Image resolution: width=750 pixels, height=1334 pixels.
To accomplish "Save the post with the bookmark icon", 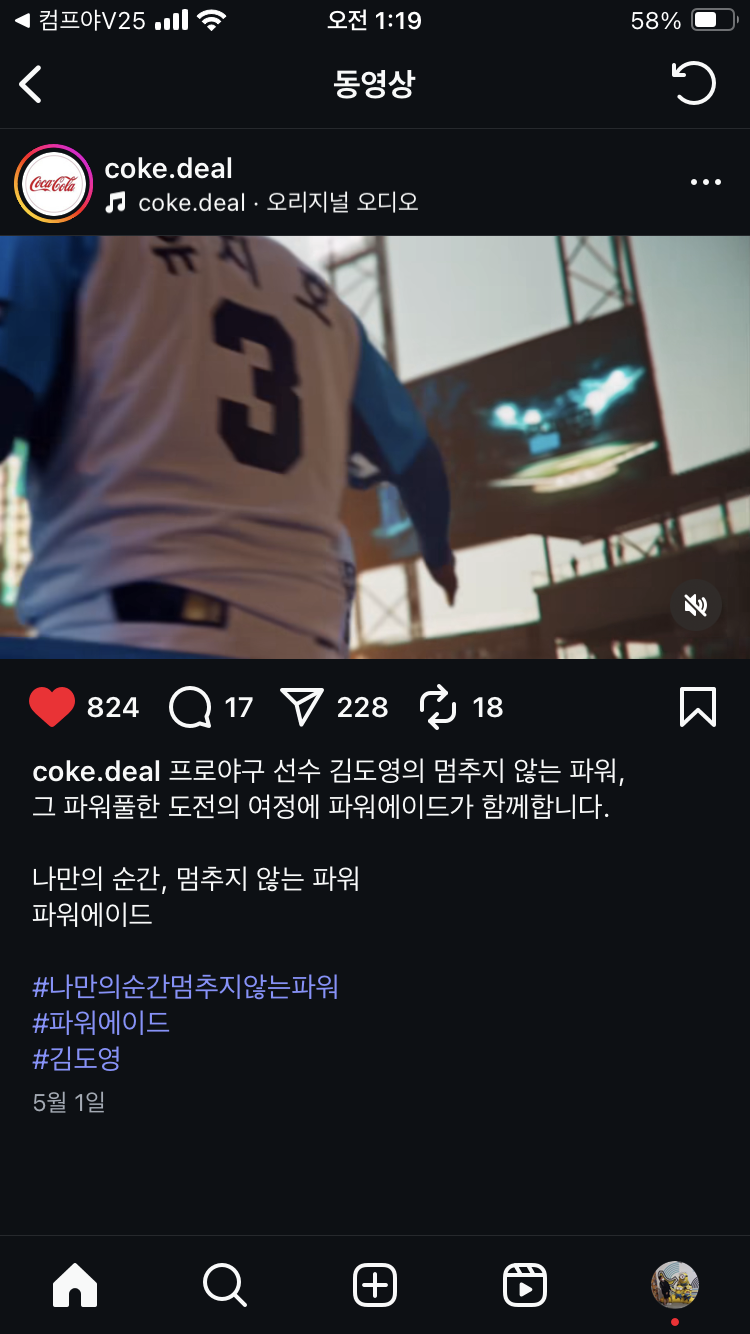I will tap(697, 707).
